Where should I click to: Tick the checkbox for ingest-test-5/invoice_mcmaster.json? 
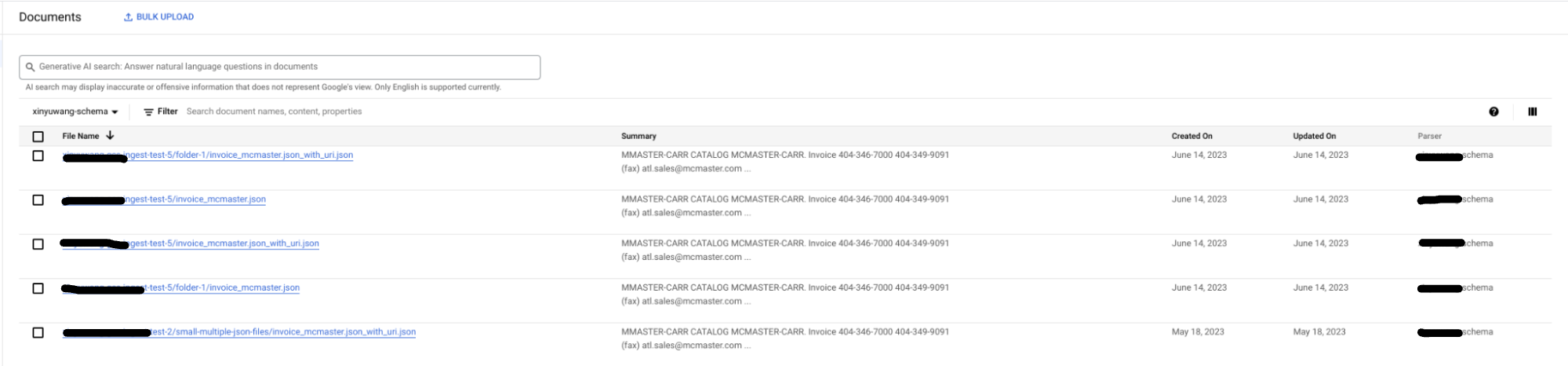(38, 200)
